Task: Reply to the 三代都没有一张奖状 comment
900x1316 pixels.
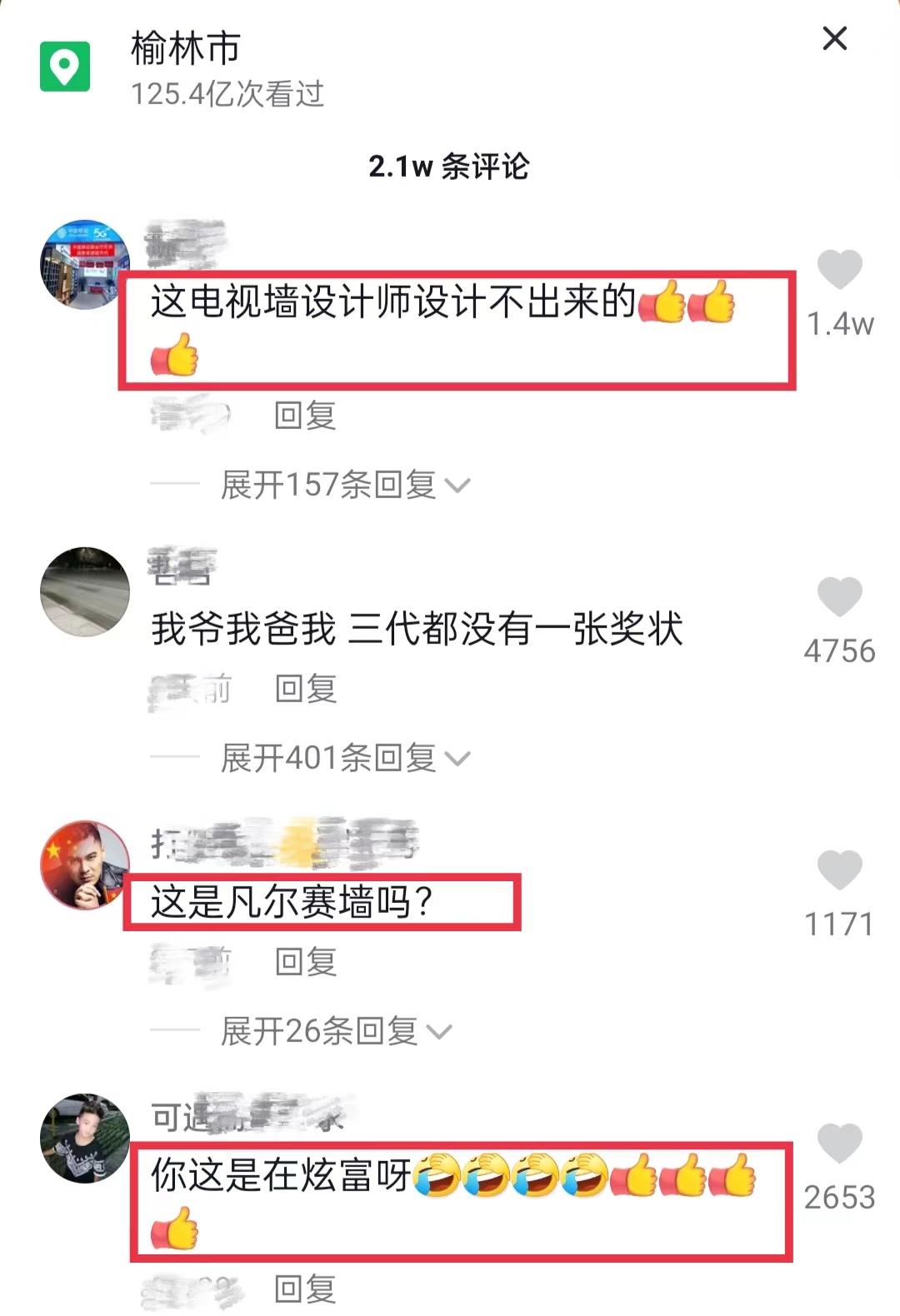Action: [305, 689]
